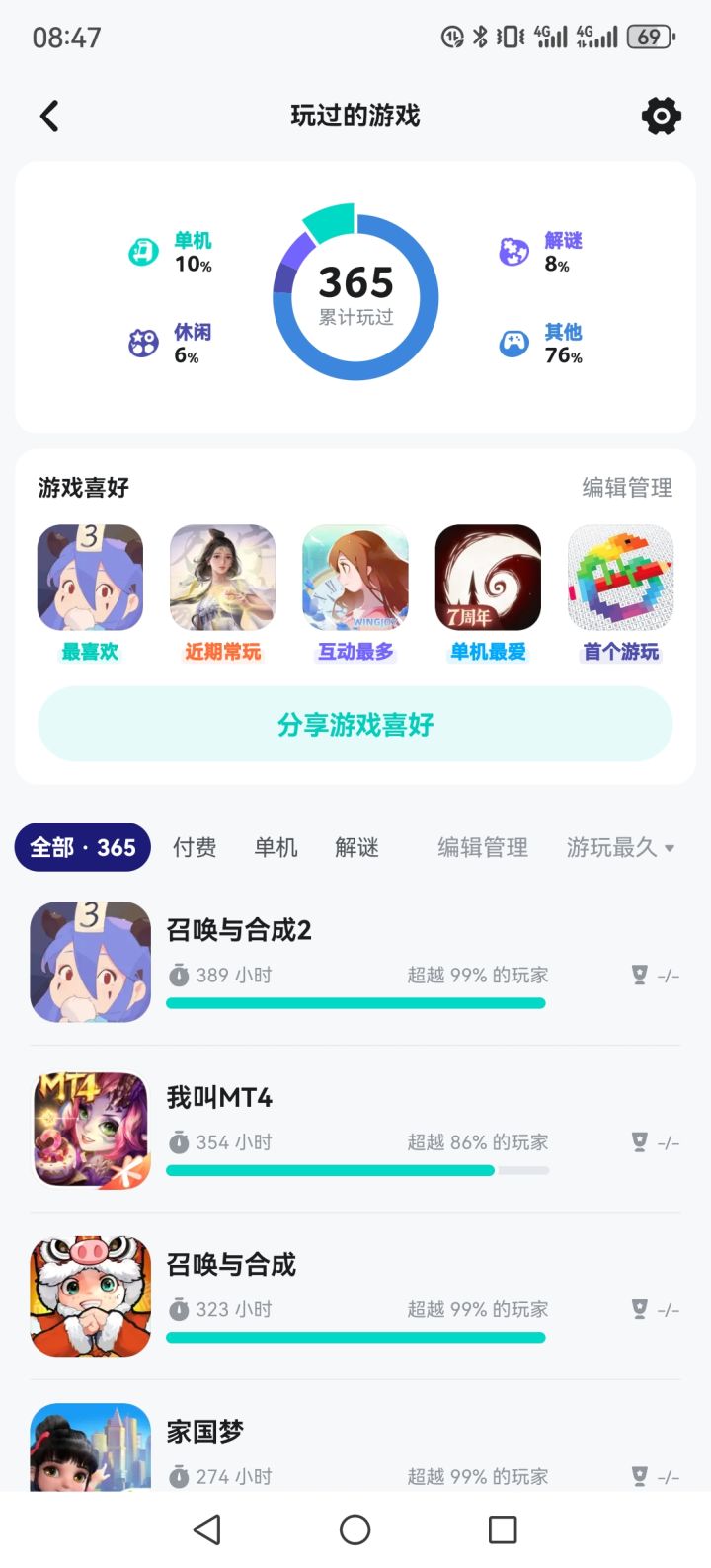The image size is (711, 1568).
Task: Select the 全部 · 365 filter tab
Action: [83, 847]
